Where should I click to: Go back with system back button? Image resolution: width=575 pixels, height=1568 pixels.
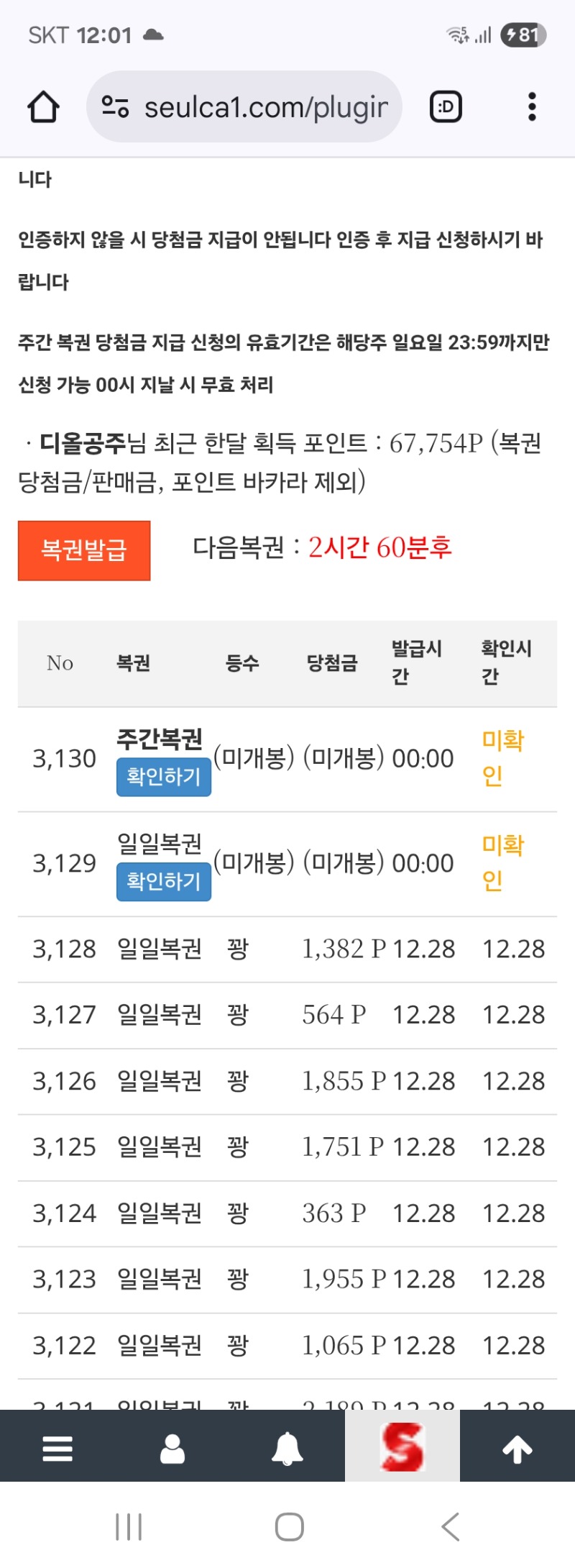(x=450, y=1526)
